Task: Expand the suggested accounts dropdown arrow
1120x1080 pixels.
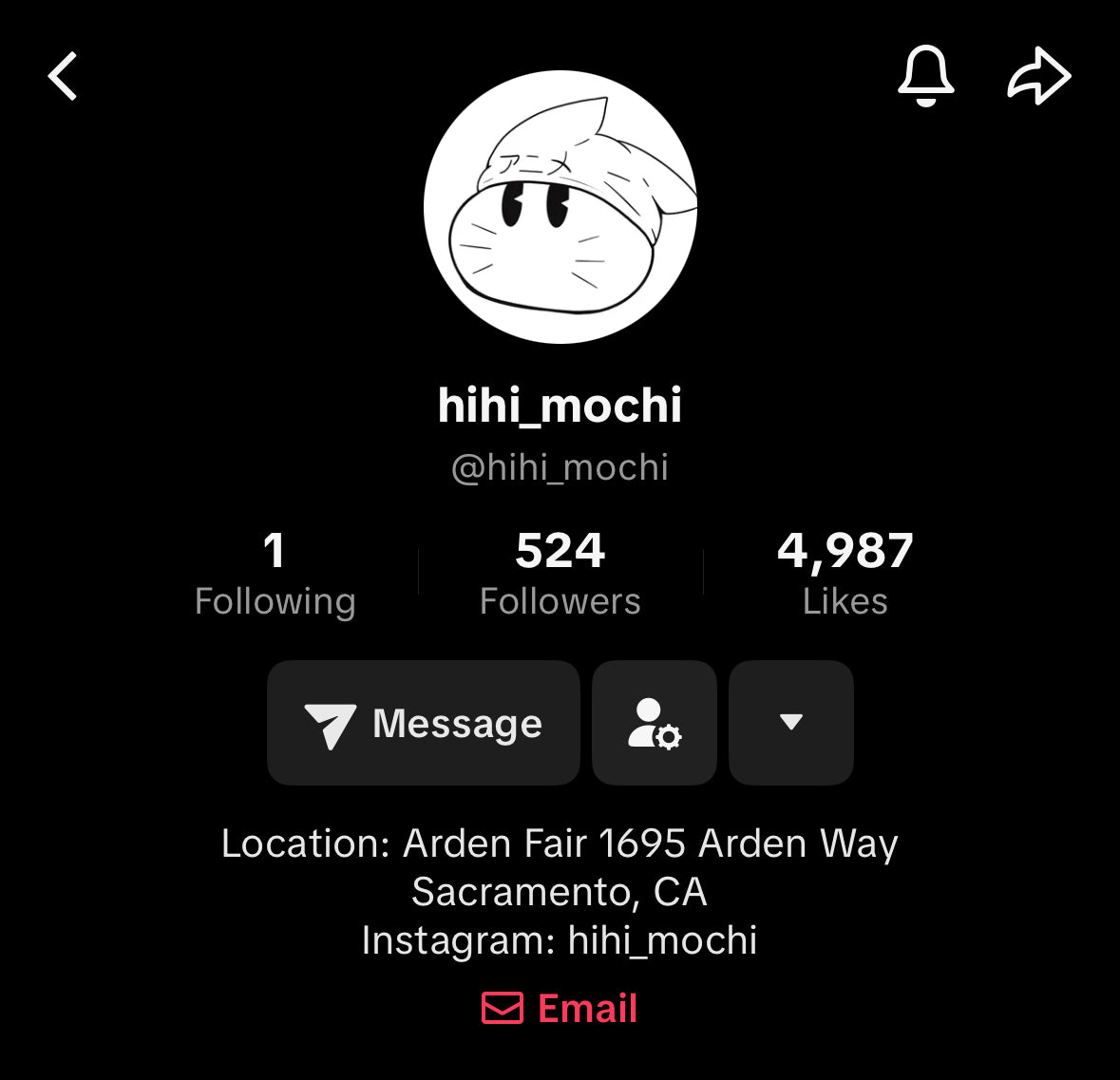Action: tap(790, 723)
